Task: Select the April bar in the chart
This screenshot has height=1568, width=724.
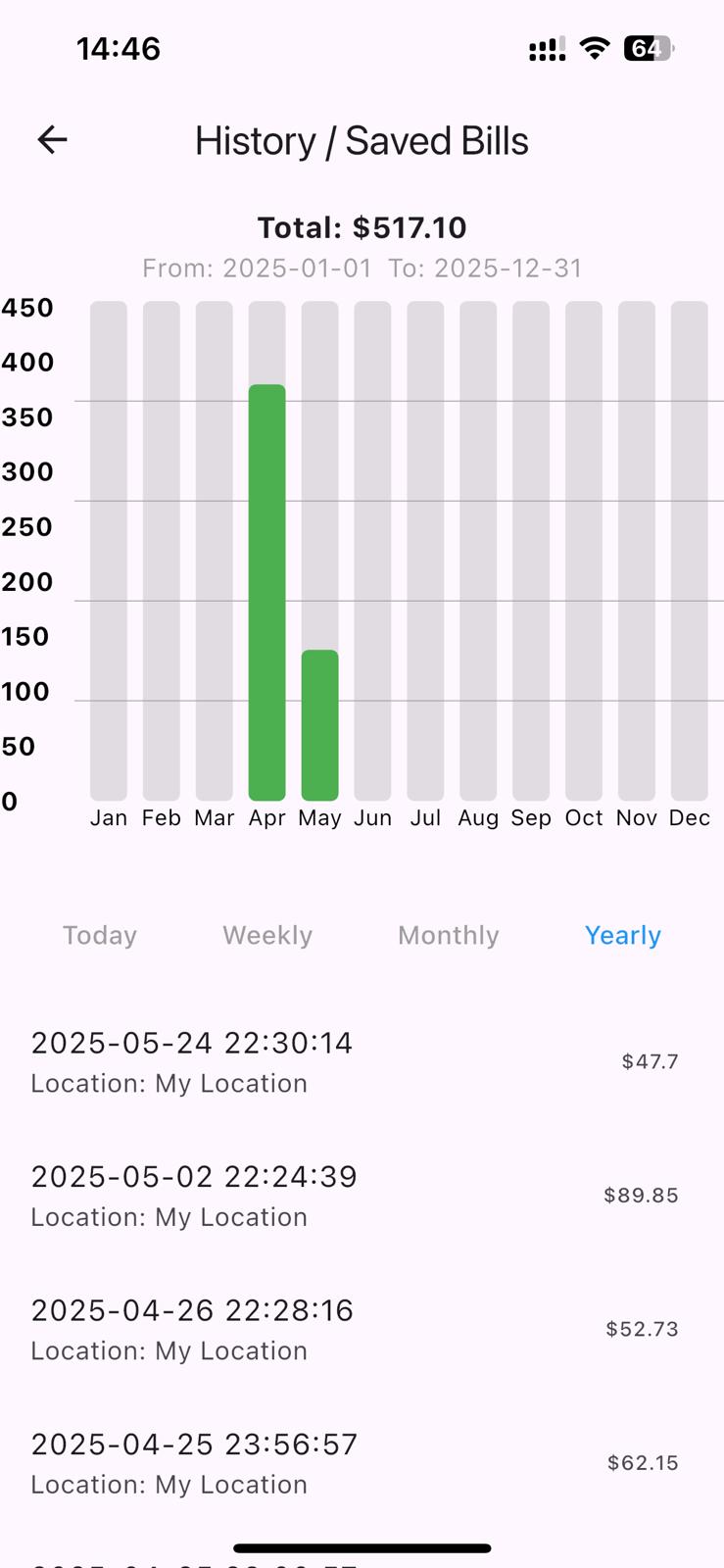Action: click(265, 588)
